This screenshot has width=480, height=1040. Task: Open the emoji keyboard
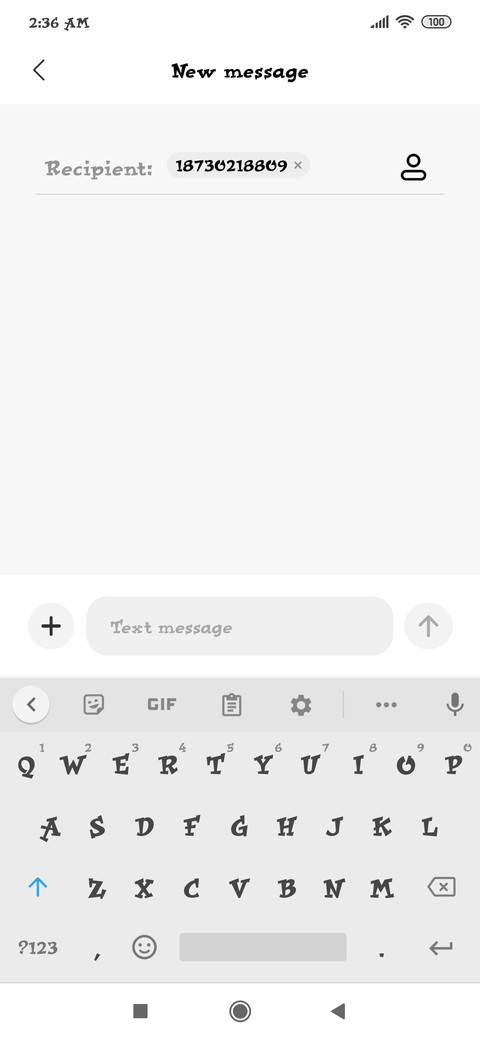click(145, 947)
